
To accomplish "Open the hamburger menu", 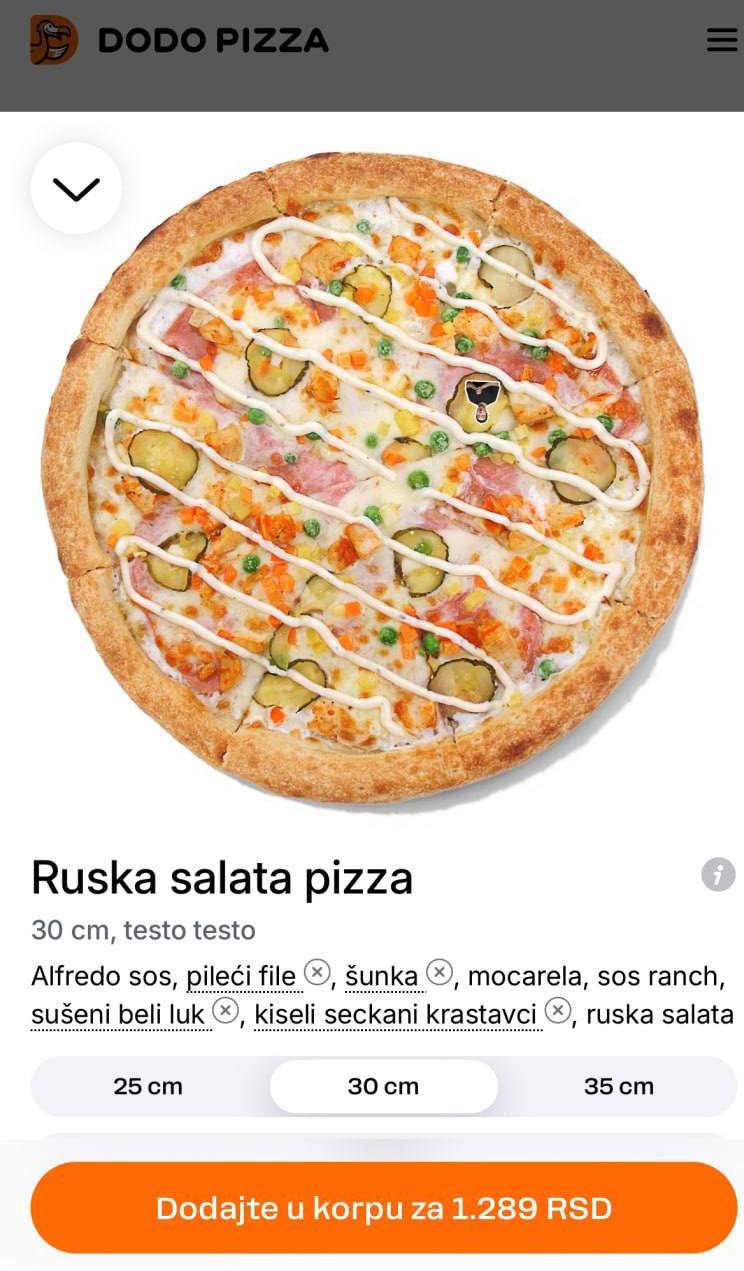I will click(x=721, y=39).
